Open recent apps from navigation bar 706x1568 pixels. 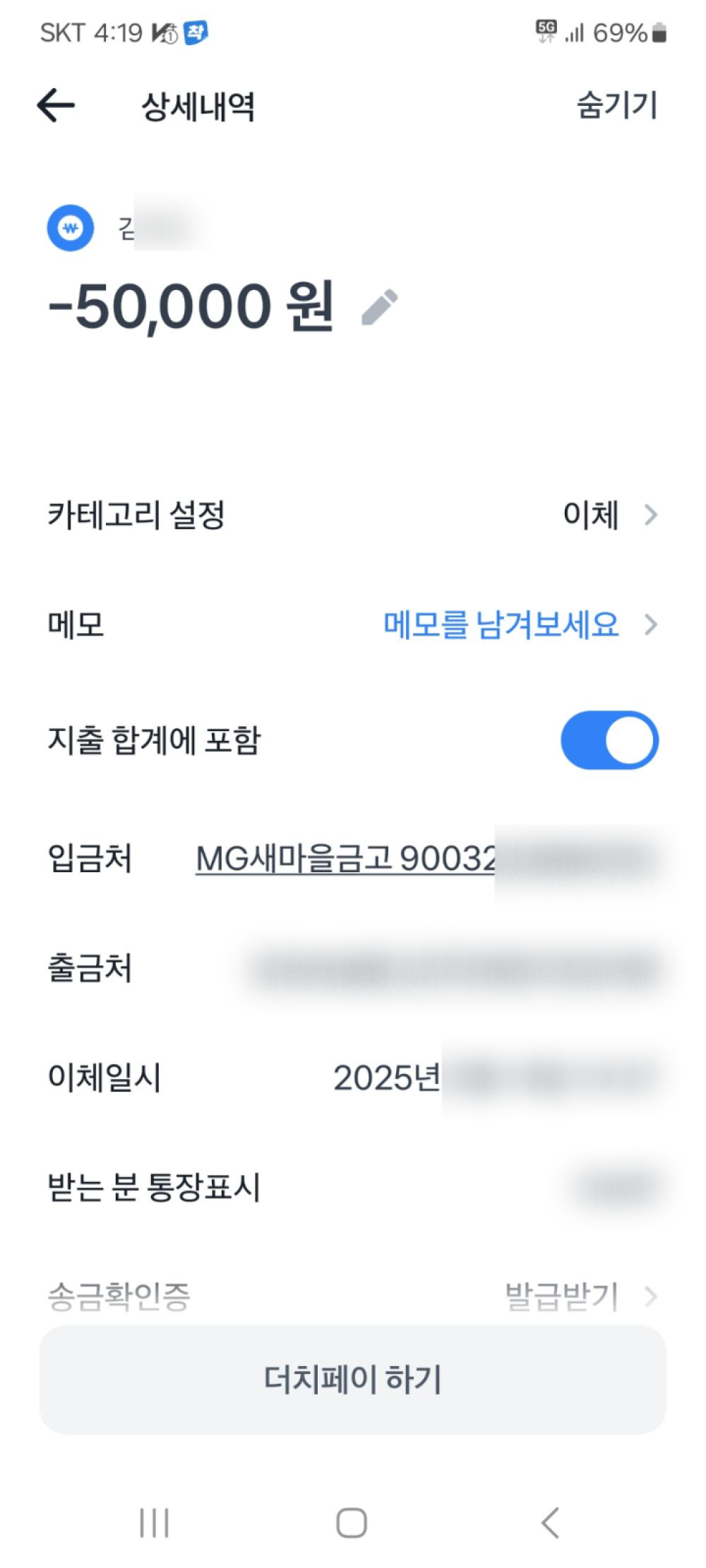coord(154,1522)
